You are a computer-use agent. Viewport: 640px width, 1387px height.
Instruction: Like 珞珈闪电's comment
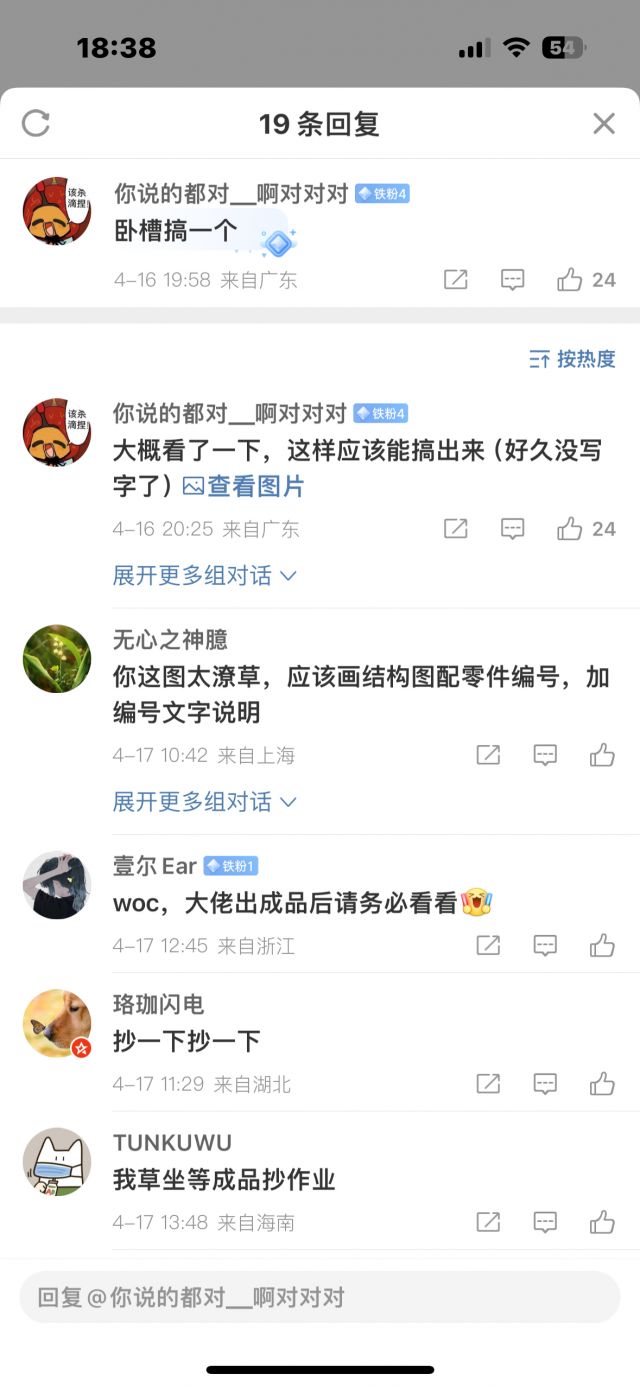point(602,1083)
